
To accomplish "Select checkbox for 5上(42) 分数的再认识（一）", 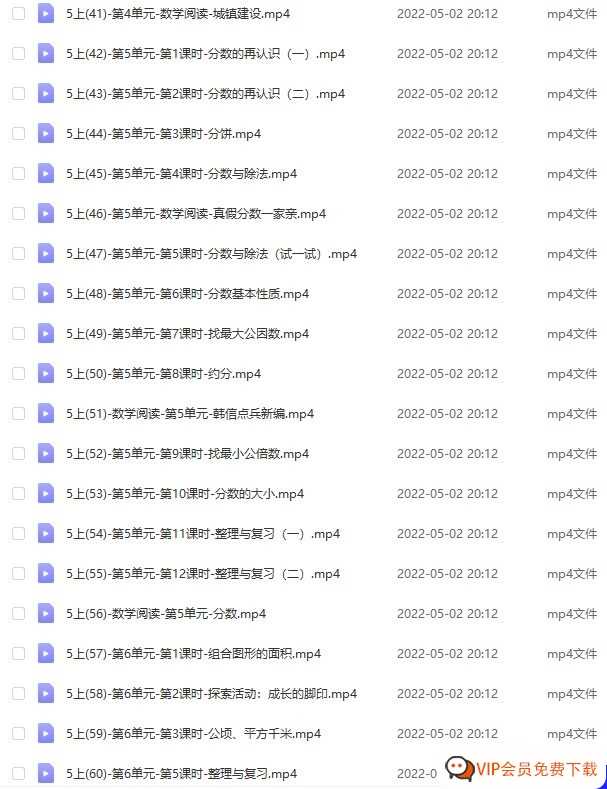I will (18, 53).
